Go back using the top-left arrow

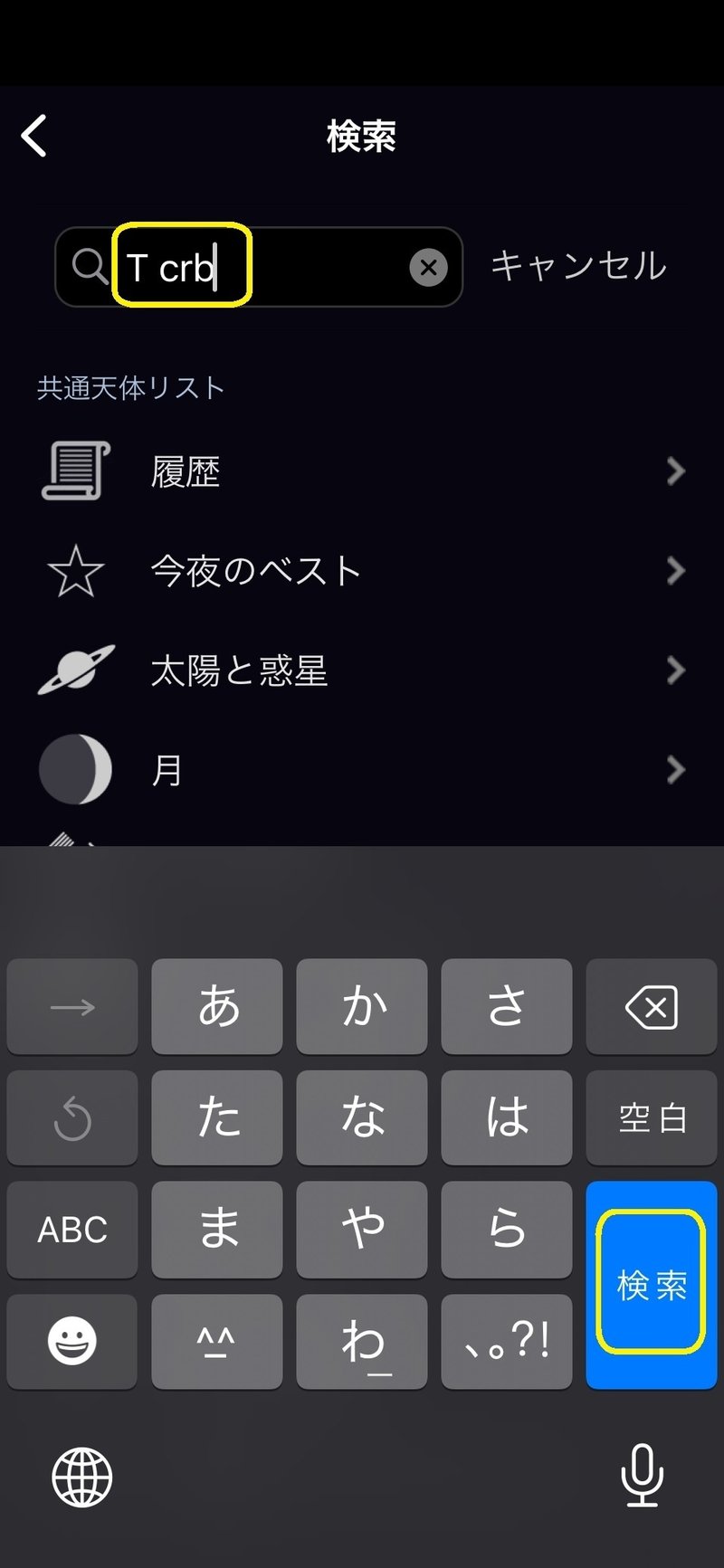point(33,137)
